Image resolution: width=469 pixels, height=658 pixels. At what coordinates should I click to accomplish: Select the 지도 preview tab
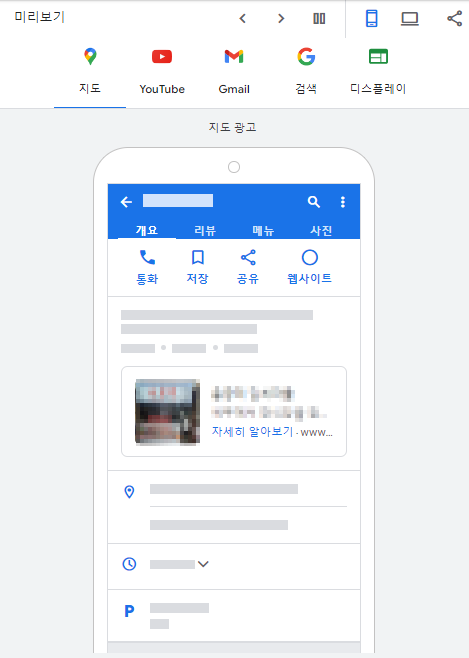[90, 72]
